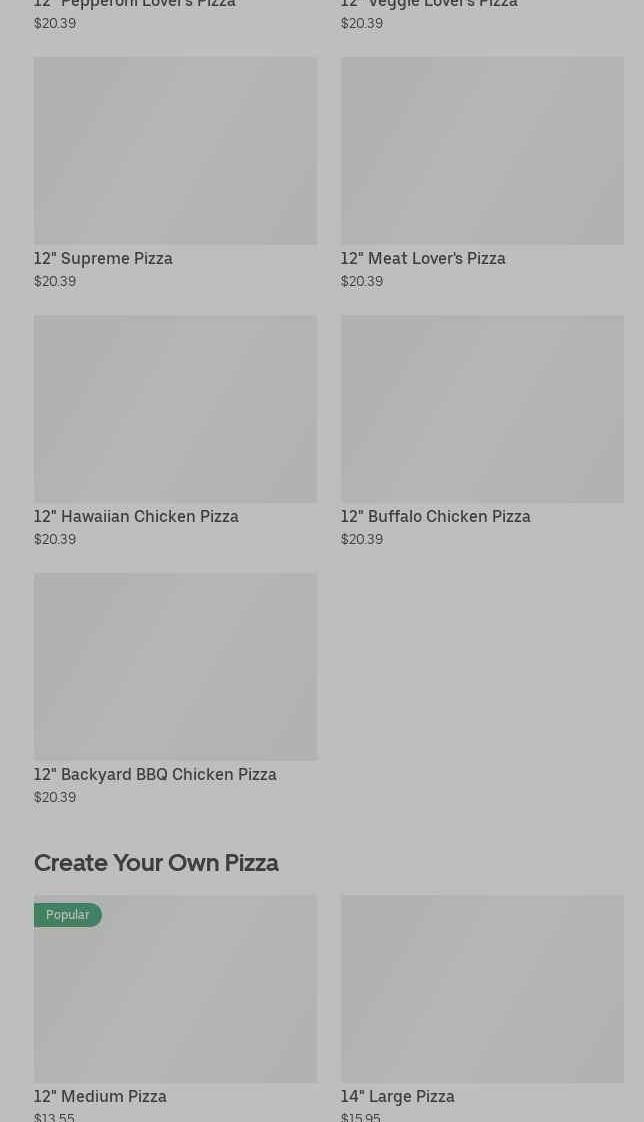This screenshot has width=644, height=1122.
Task: Select the 12" Veggie Lover's Pizza item
Action: (x=429, y=6)
